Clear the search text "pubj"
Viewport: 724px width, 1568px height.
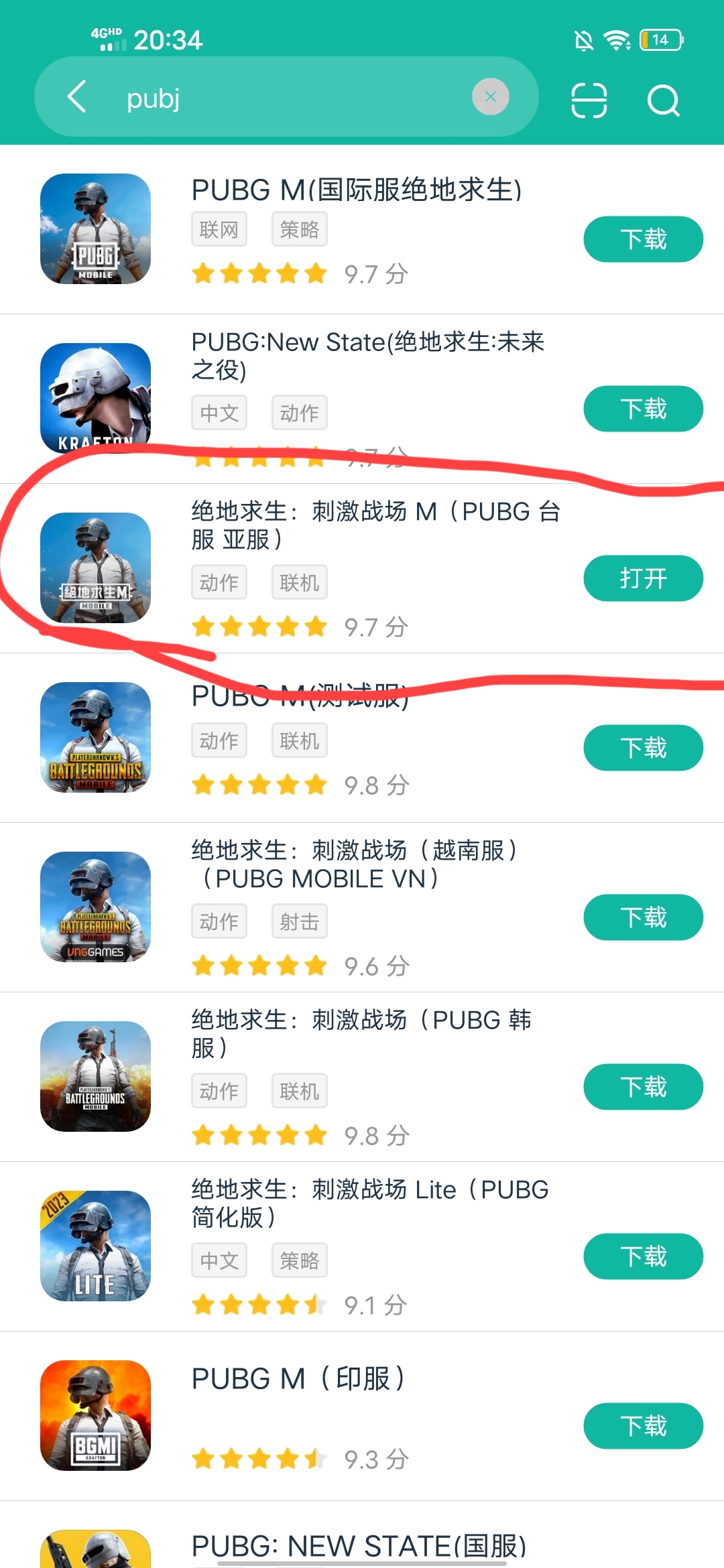pyautogui.click(x=490, y=97)
